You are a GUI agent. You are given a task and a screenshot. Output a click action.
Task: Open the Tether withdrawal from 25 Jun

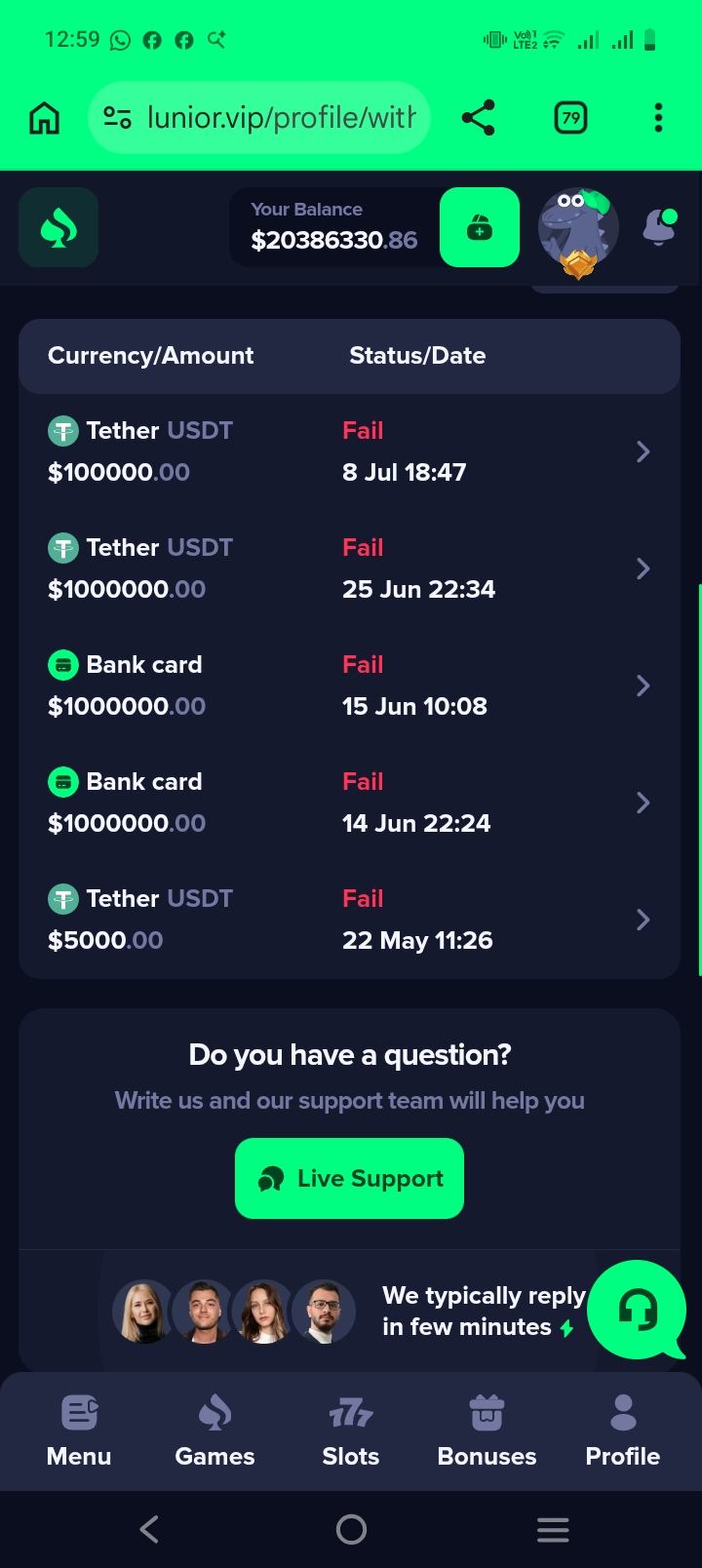coord(349,568)
